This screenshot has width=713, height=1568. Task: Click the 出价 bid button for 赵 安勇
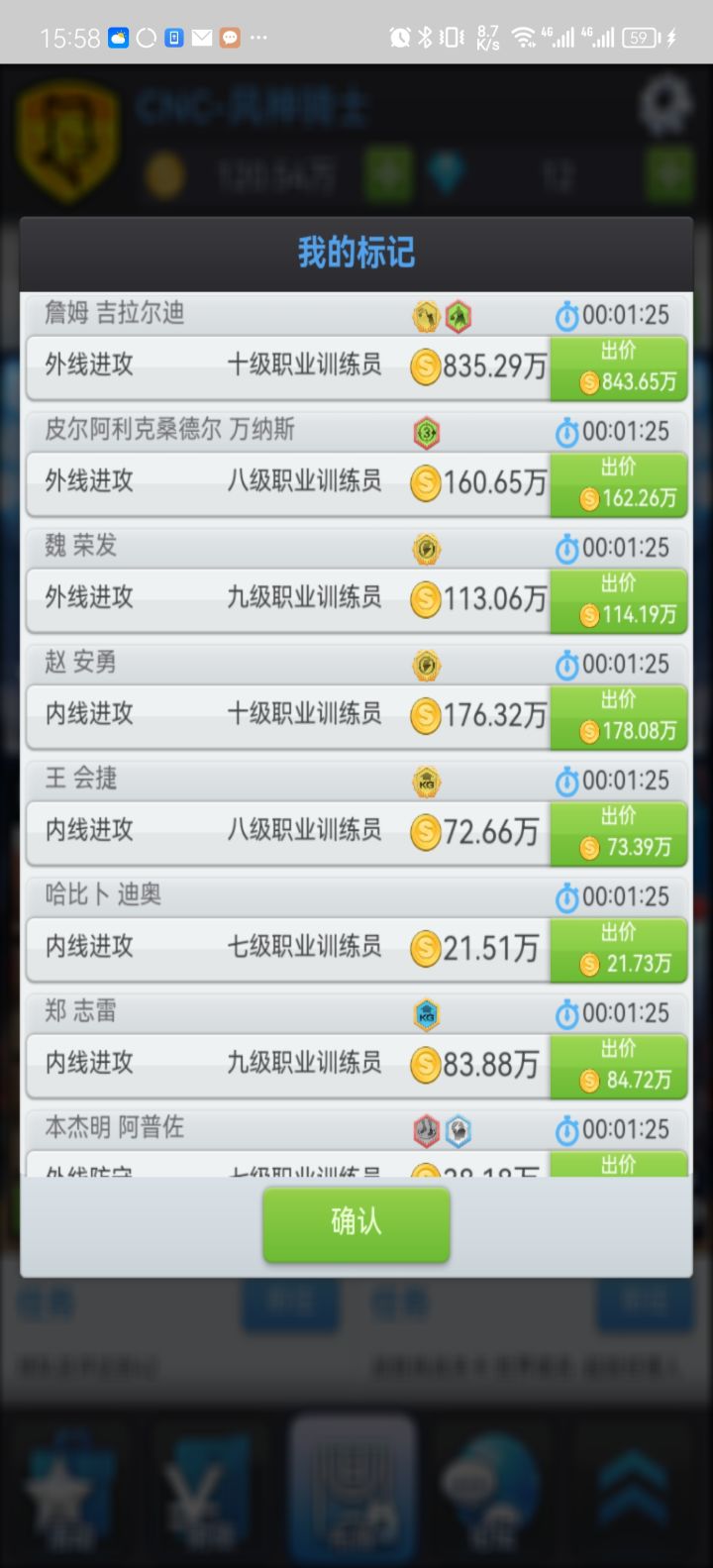pyautogui.click(x=619, y=716)
